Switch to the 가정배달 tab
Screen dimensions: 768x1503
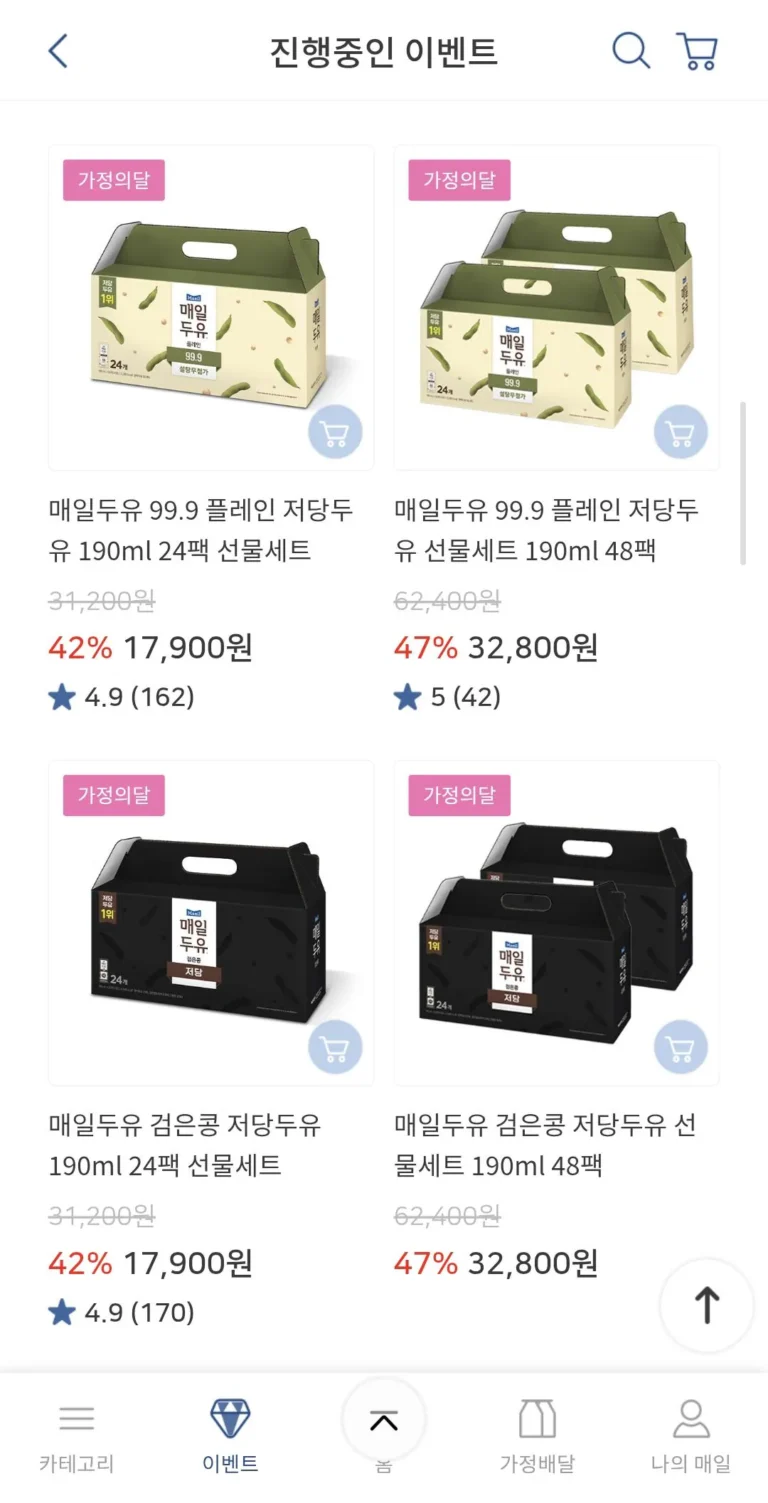[x=537, y=1437]
